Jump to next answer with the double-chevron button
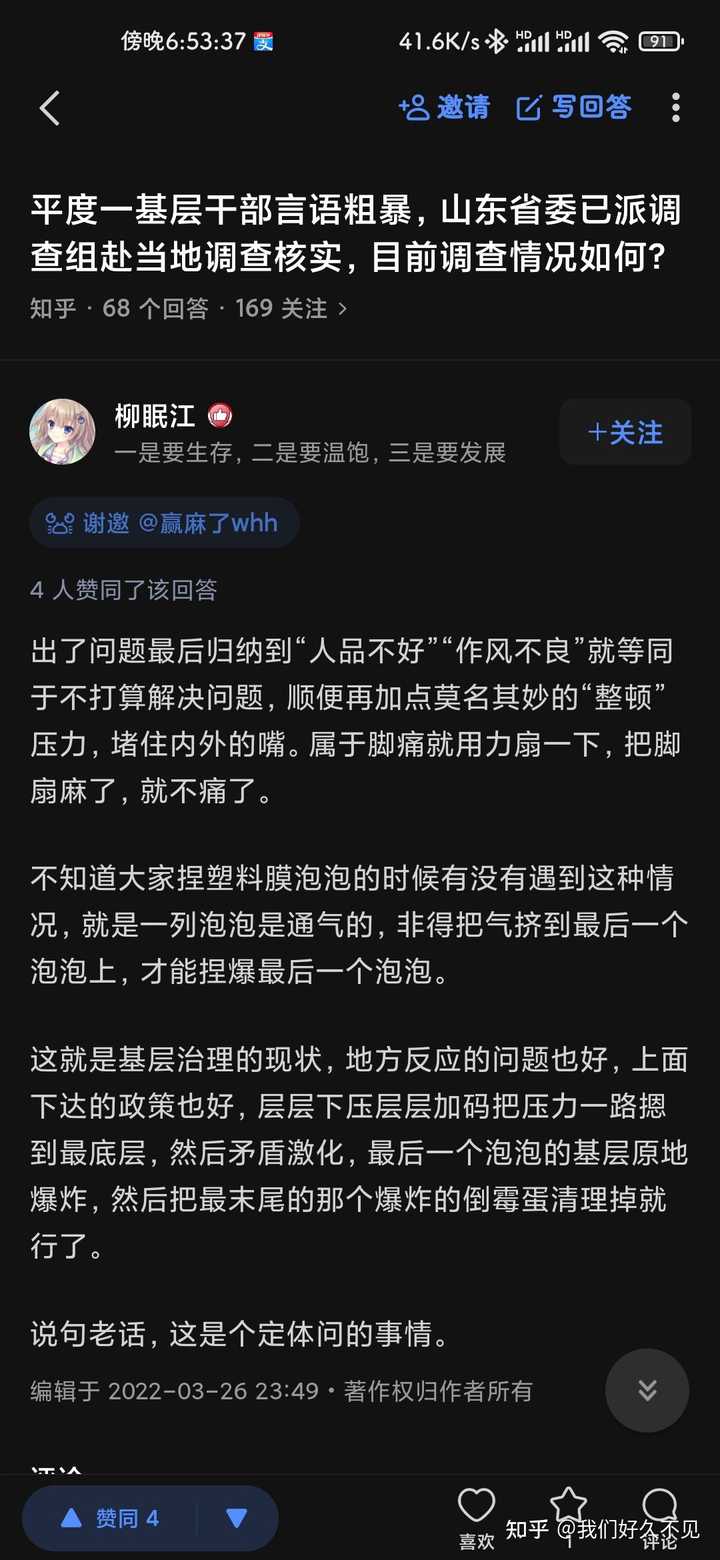The width and height of the screenshot is (720, 1560). [x=647, y=1390]
